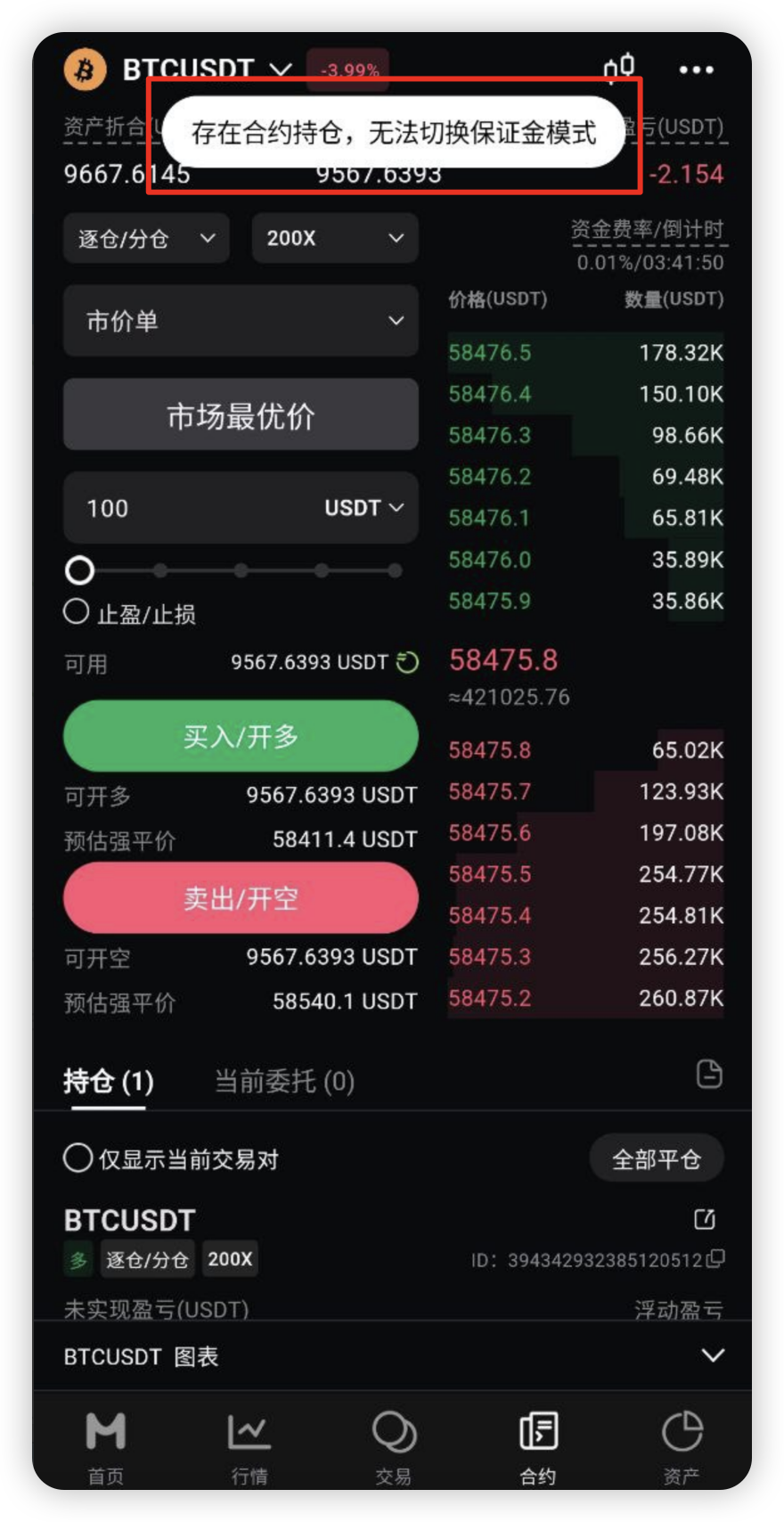Open the 200X leverage dropdown

[334, 239]
